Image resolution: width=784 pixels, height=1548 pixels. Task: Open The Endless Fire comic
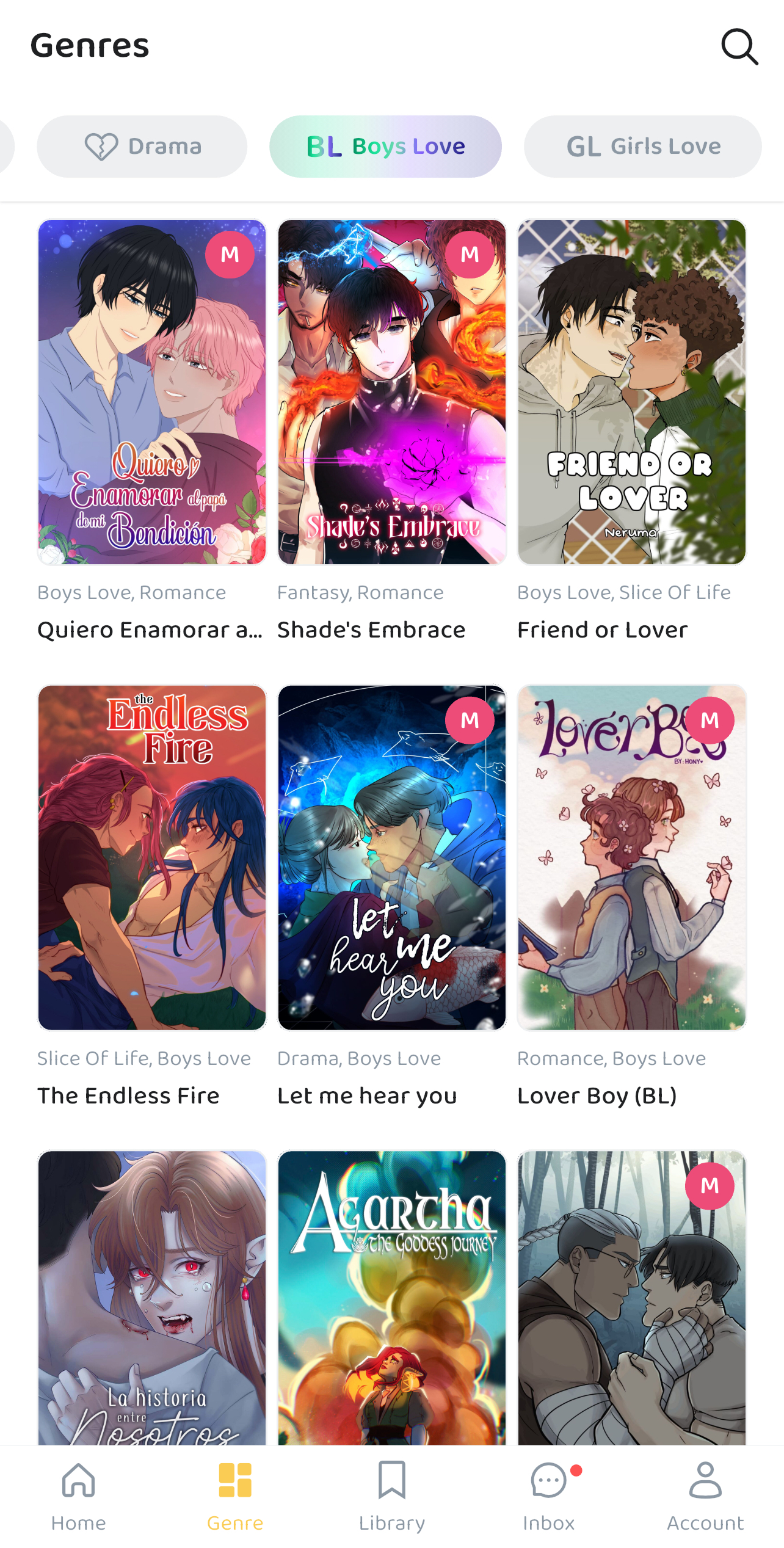point(152,857)
